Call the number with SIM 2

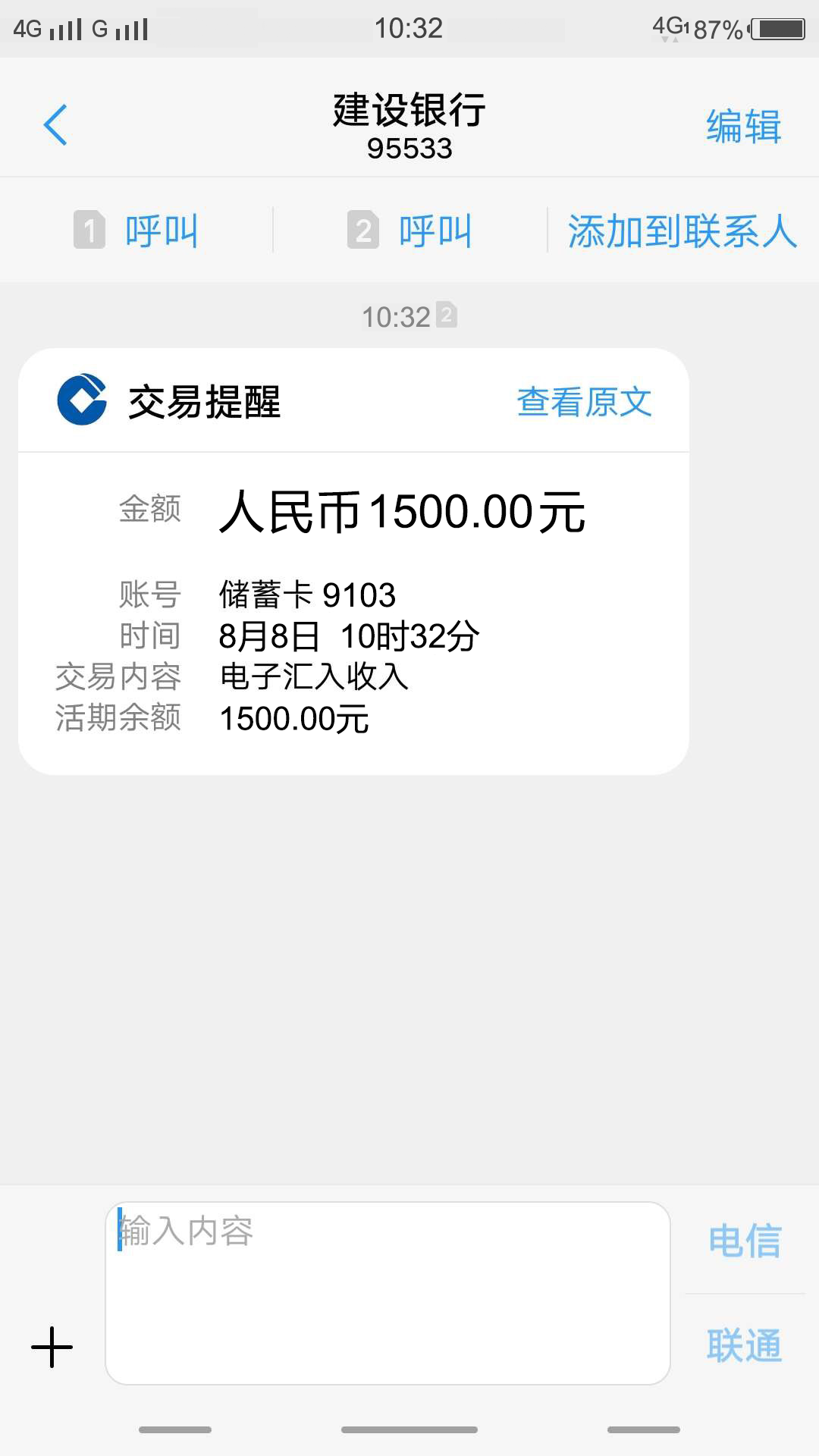[410, 231]
